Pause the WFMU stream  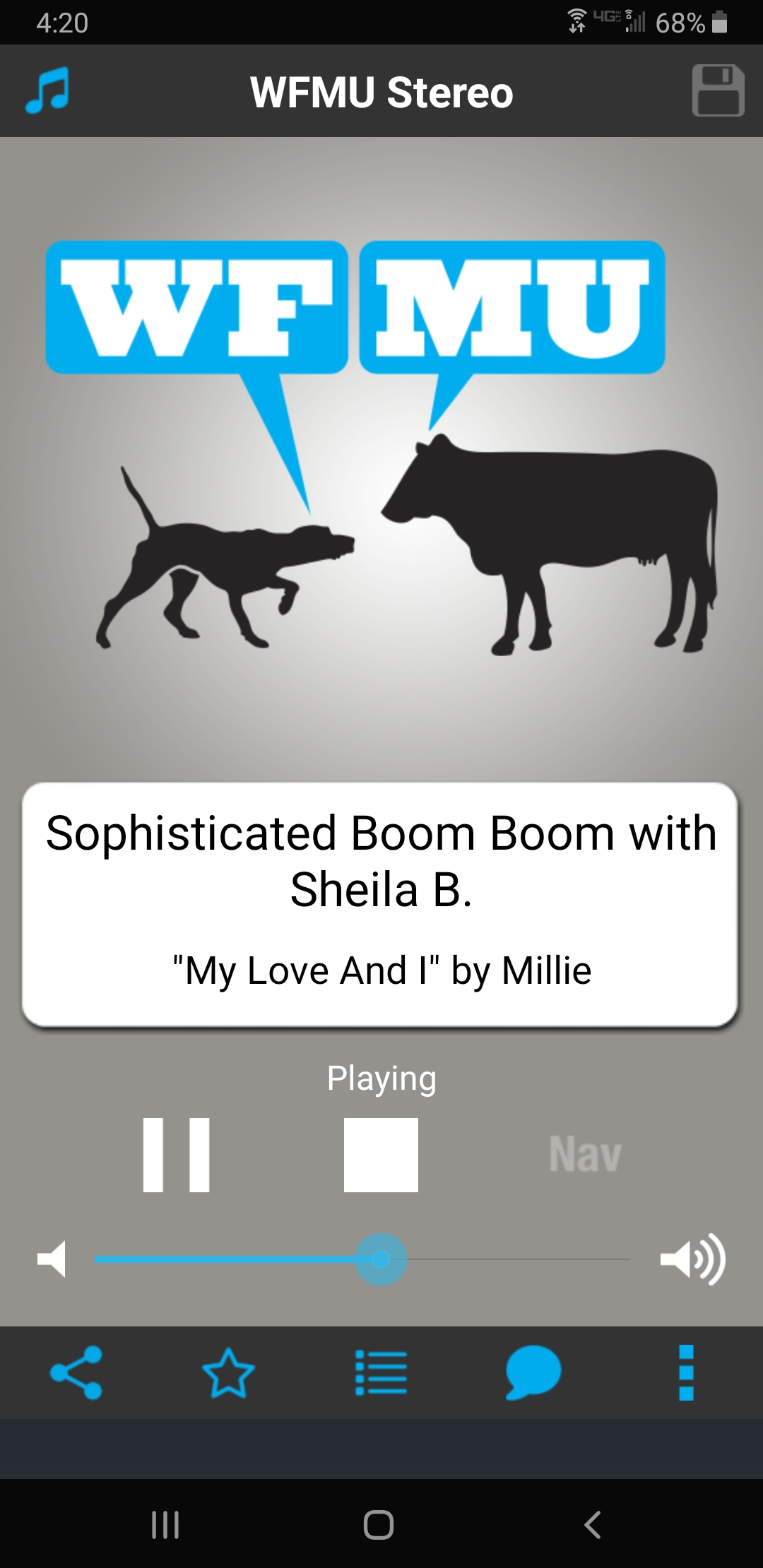click(x=176, y=1155)
